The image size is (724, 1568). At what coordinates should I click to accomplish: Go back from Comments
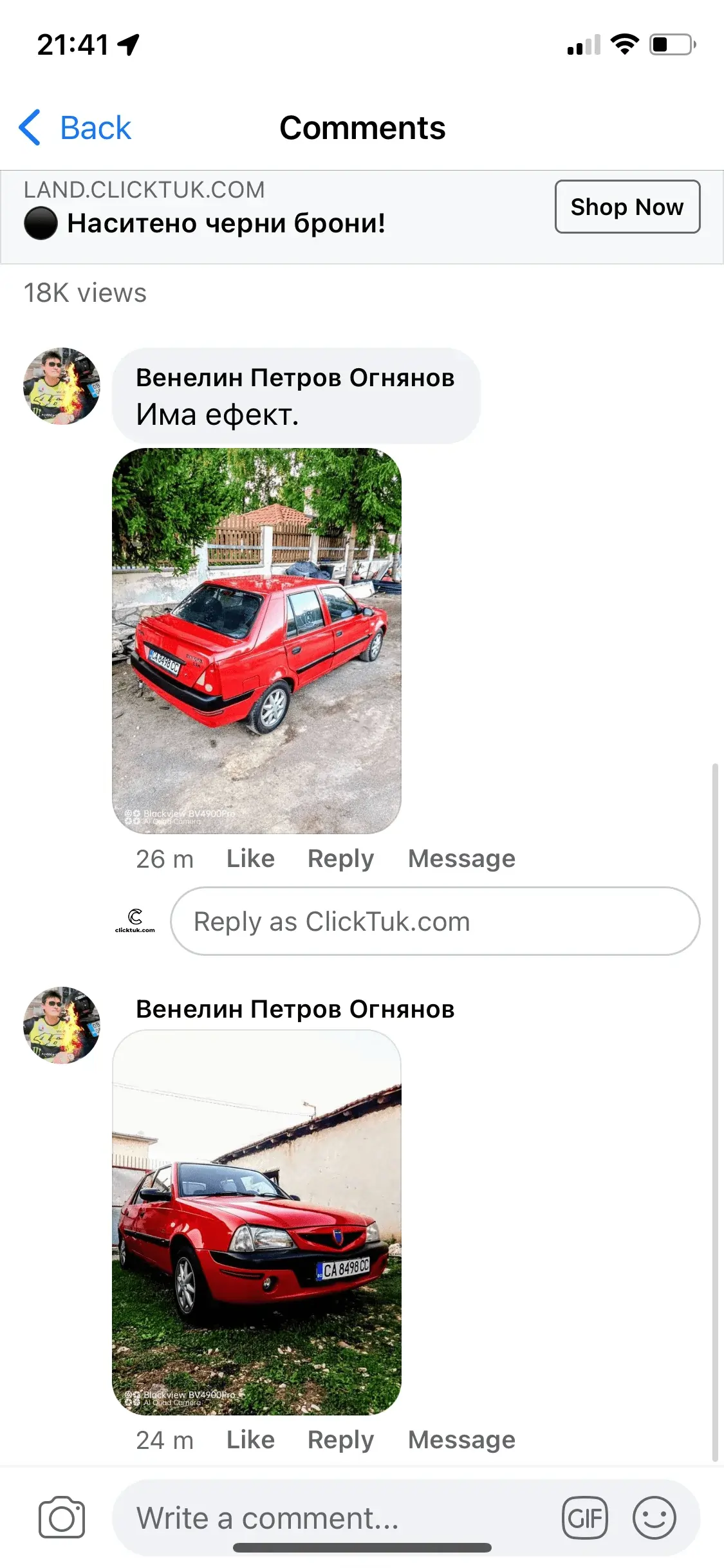(x=75, y=127)
